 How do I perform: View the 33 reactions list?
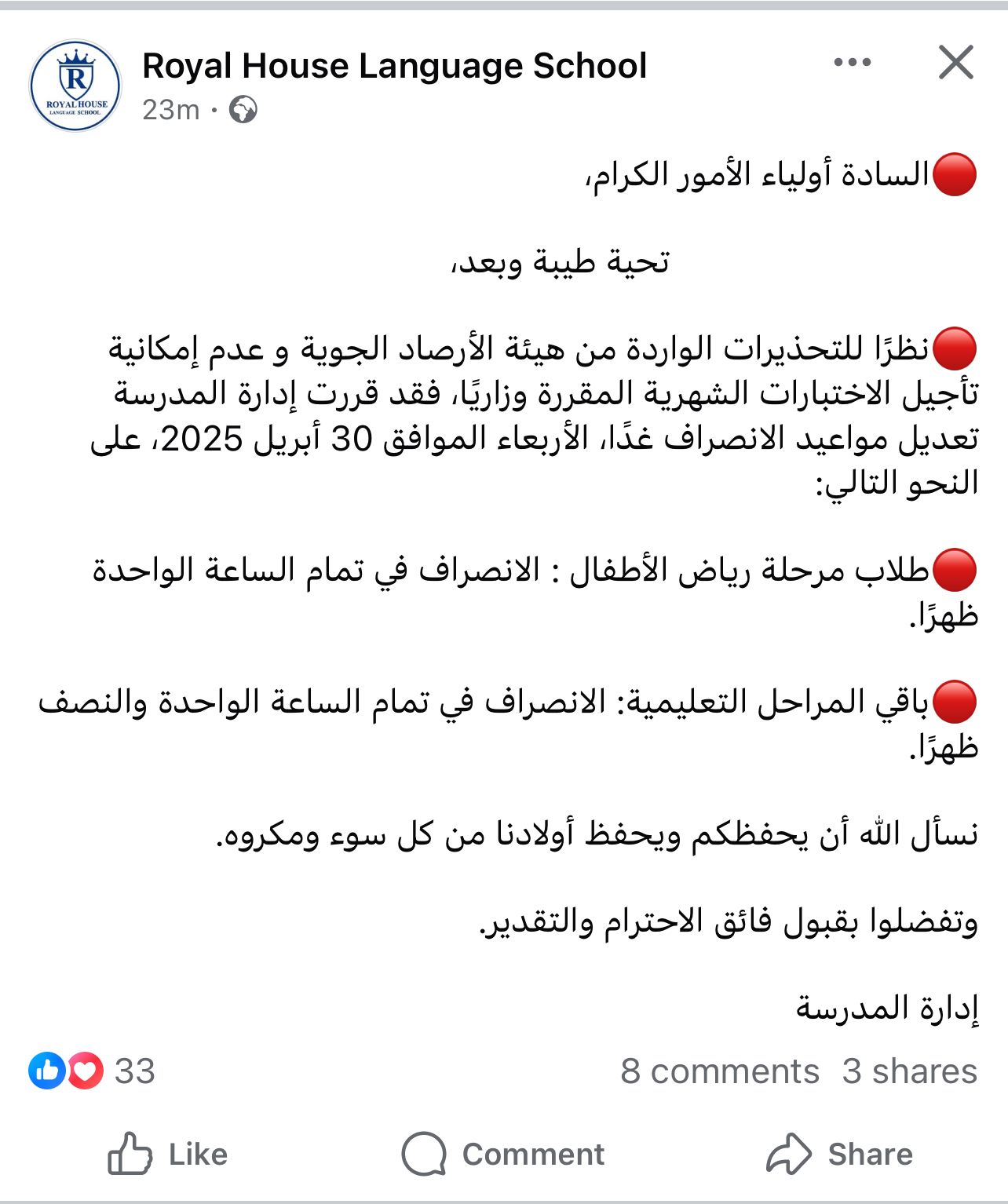pos(92,1071)
